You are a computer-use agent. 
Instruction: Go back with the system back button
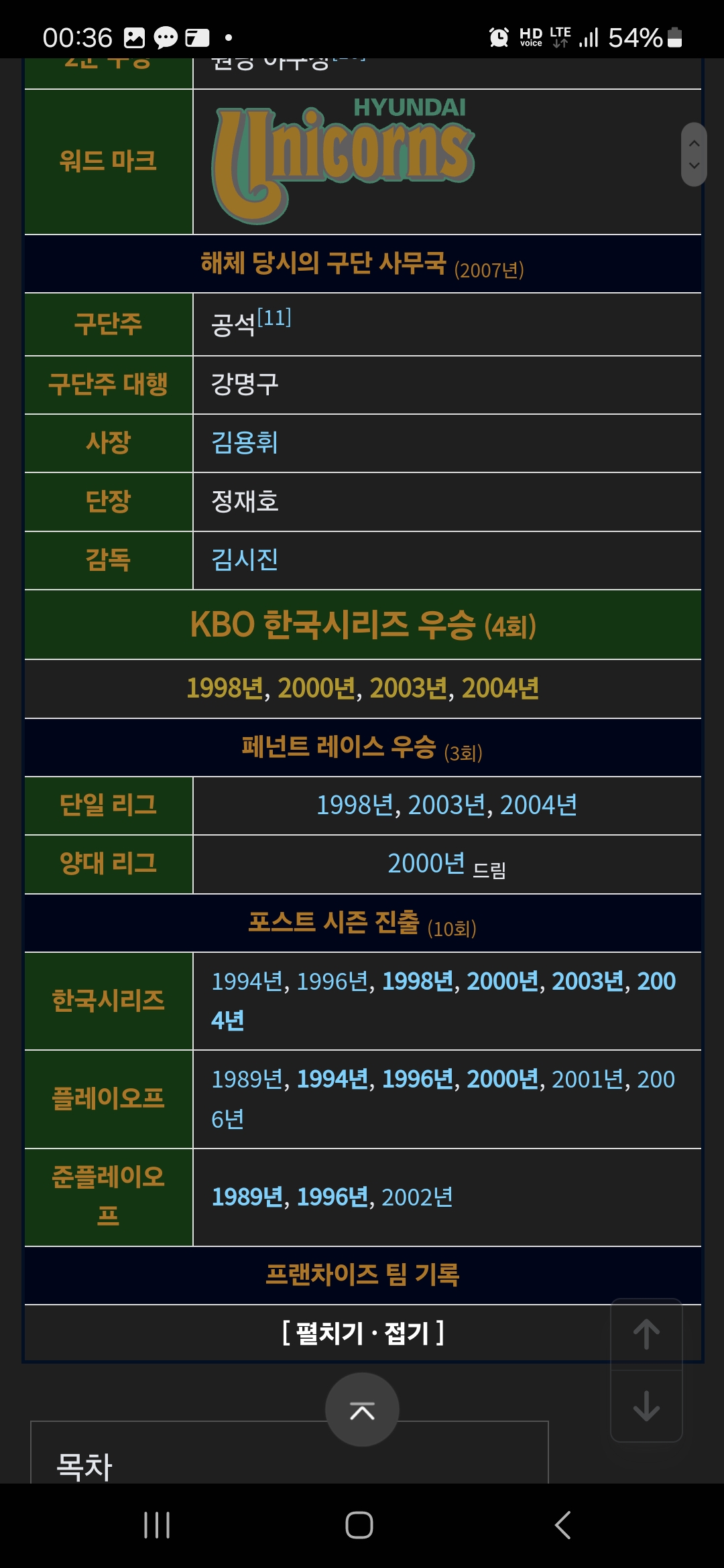(x=563, y=1525)
